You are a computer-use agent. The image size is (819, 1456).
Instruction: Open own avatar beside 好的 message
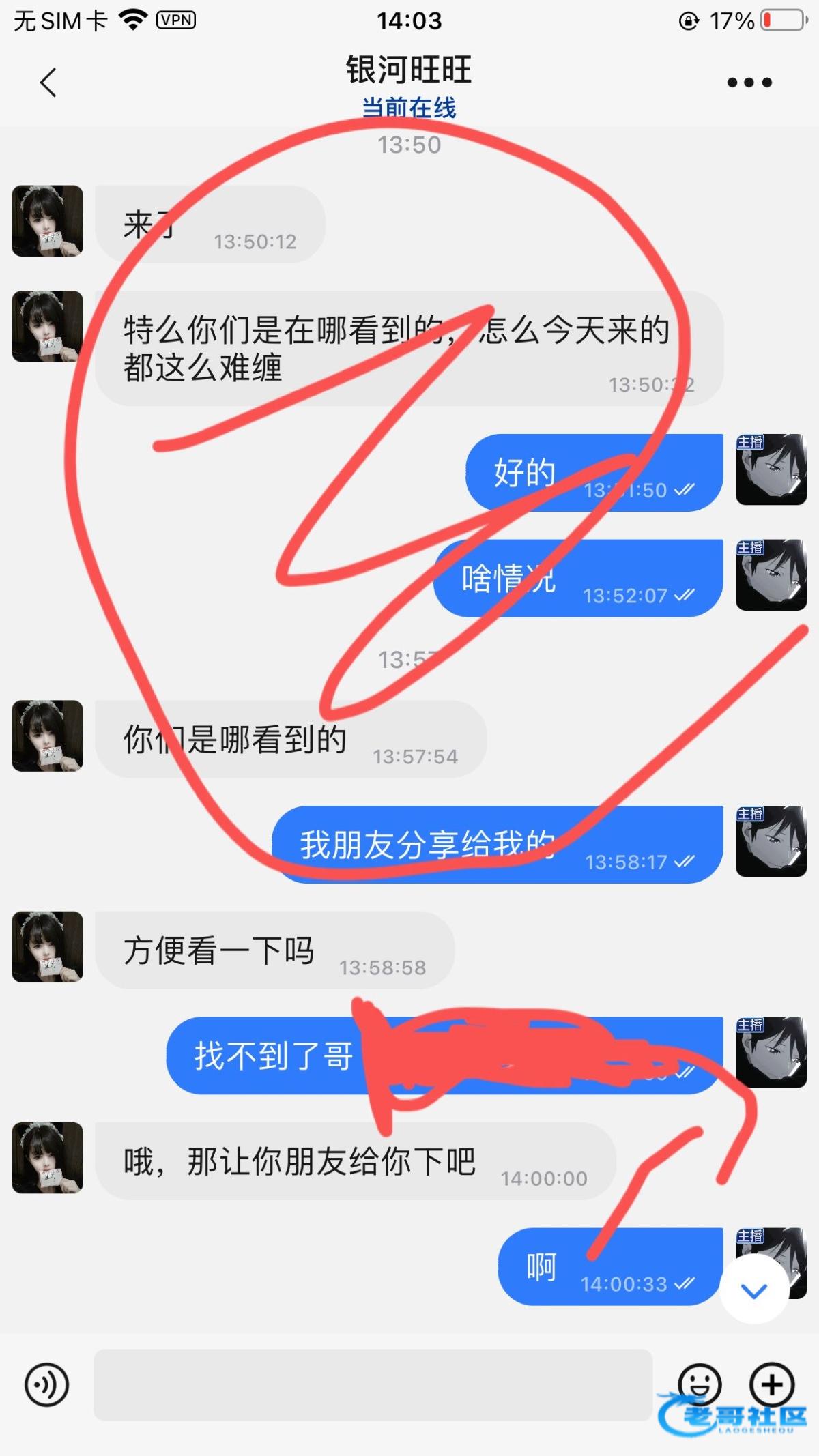click(x=771, y=469)
